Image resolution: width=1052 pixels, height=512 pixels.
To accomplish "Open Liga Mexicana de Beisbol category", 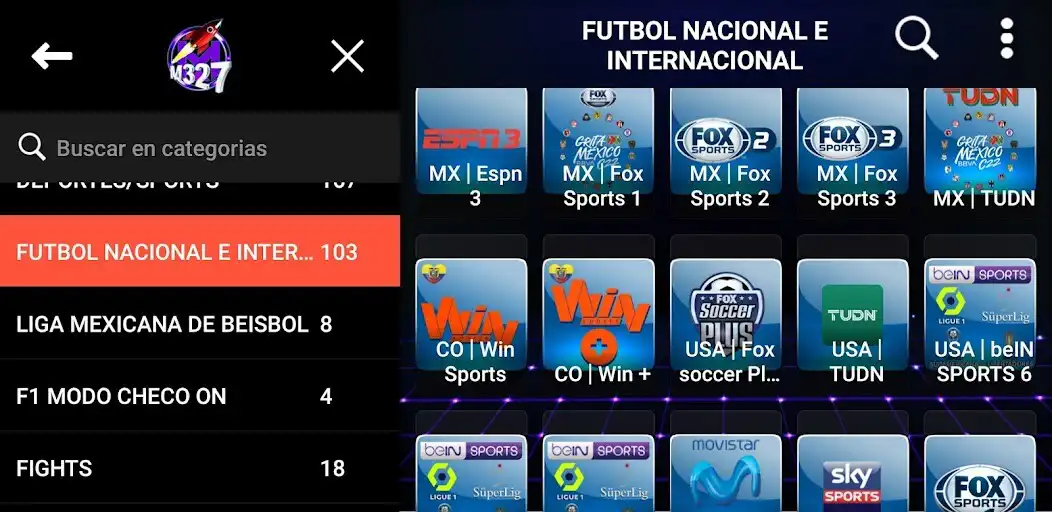I will click(200, 324).
